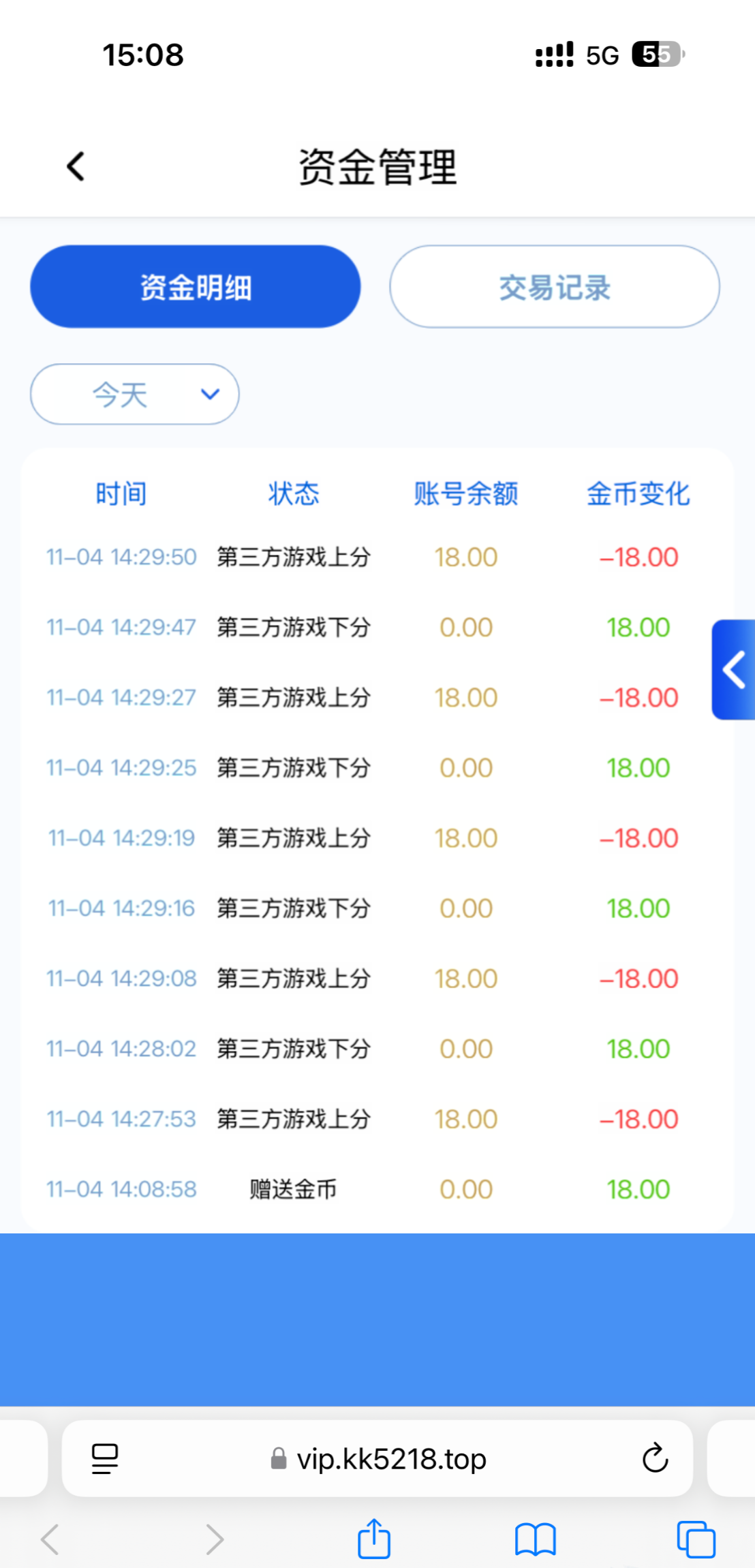This screenshot has width=755, height=1568.
Task: Expand the 今天 date filter dropdown
Action: [135, 395]
